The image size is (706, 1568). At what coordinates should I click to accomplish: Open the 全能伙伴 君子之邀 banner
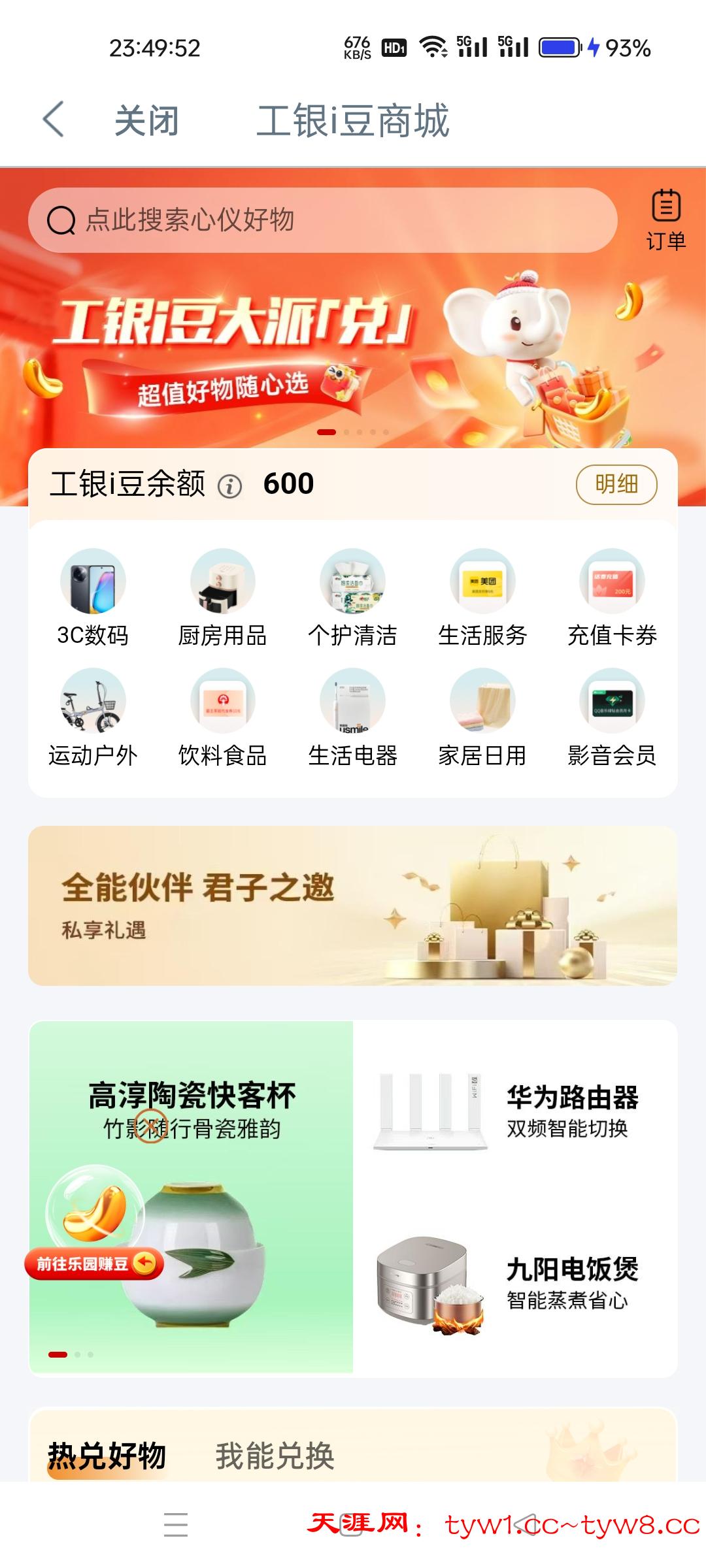pos(352,906)
